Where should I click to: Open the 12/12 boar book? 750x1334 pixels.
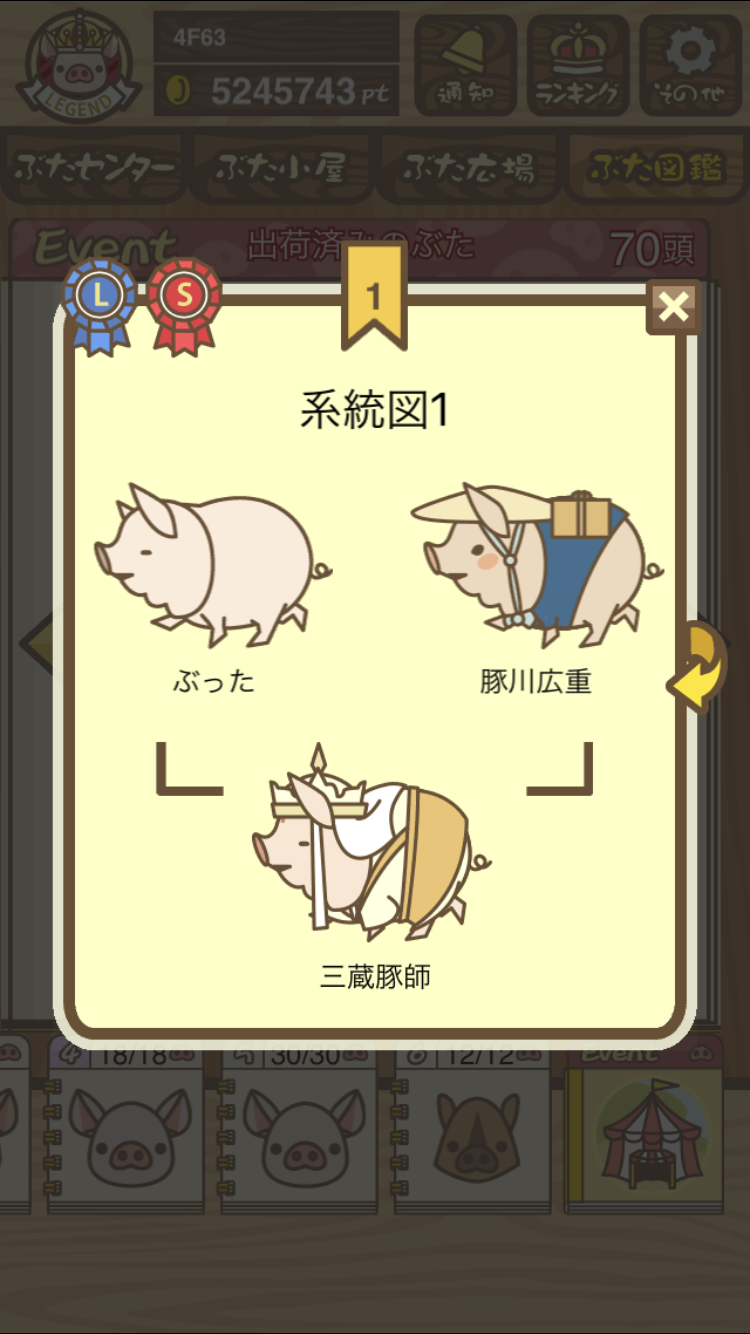coord(477,1130)
